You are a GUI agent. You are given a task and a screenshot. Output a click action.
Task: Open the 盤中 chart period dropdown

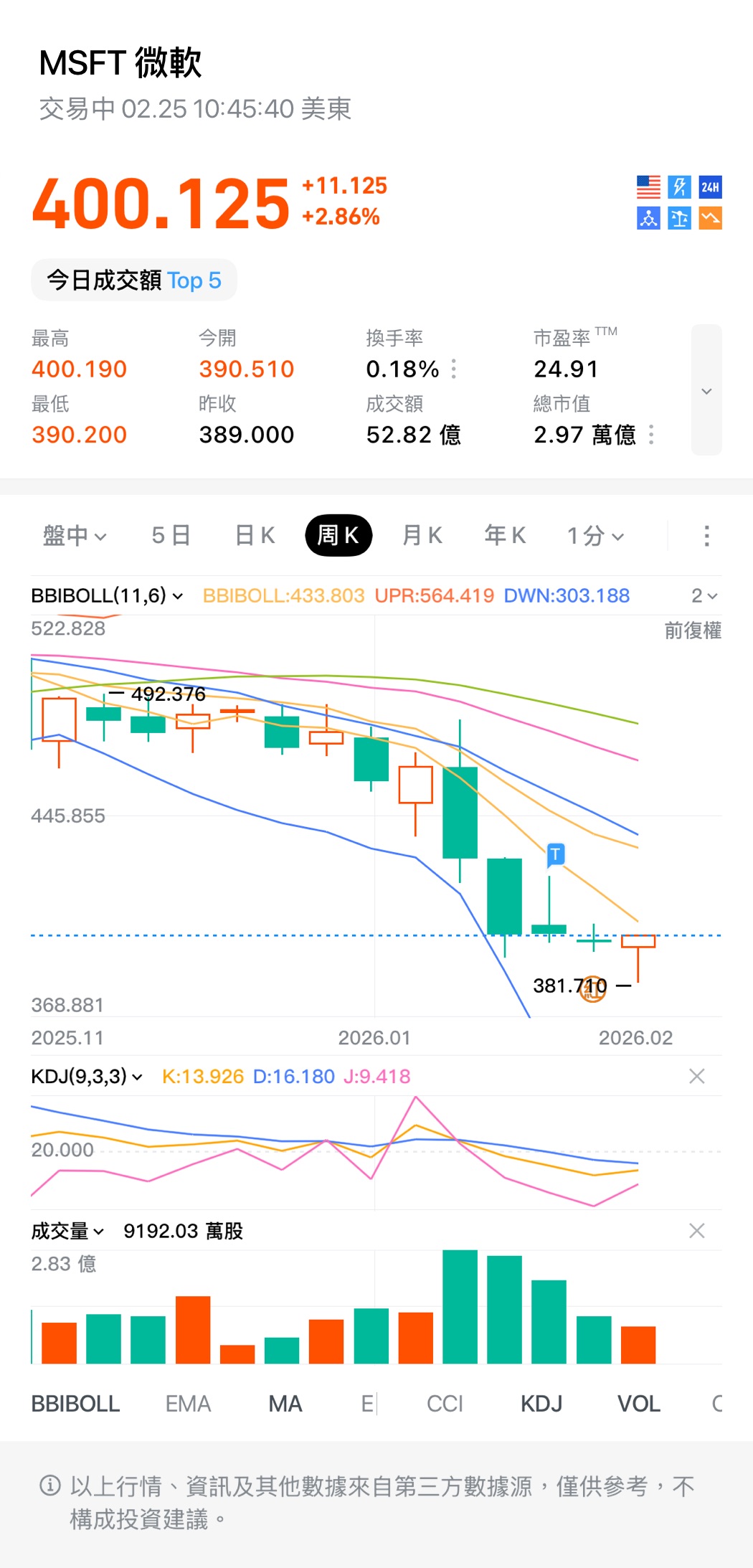click(x=75, y=536)
